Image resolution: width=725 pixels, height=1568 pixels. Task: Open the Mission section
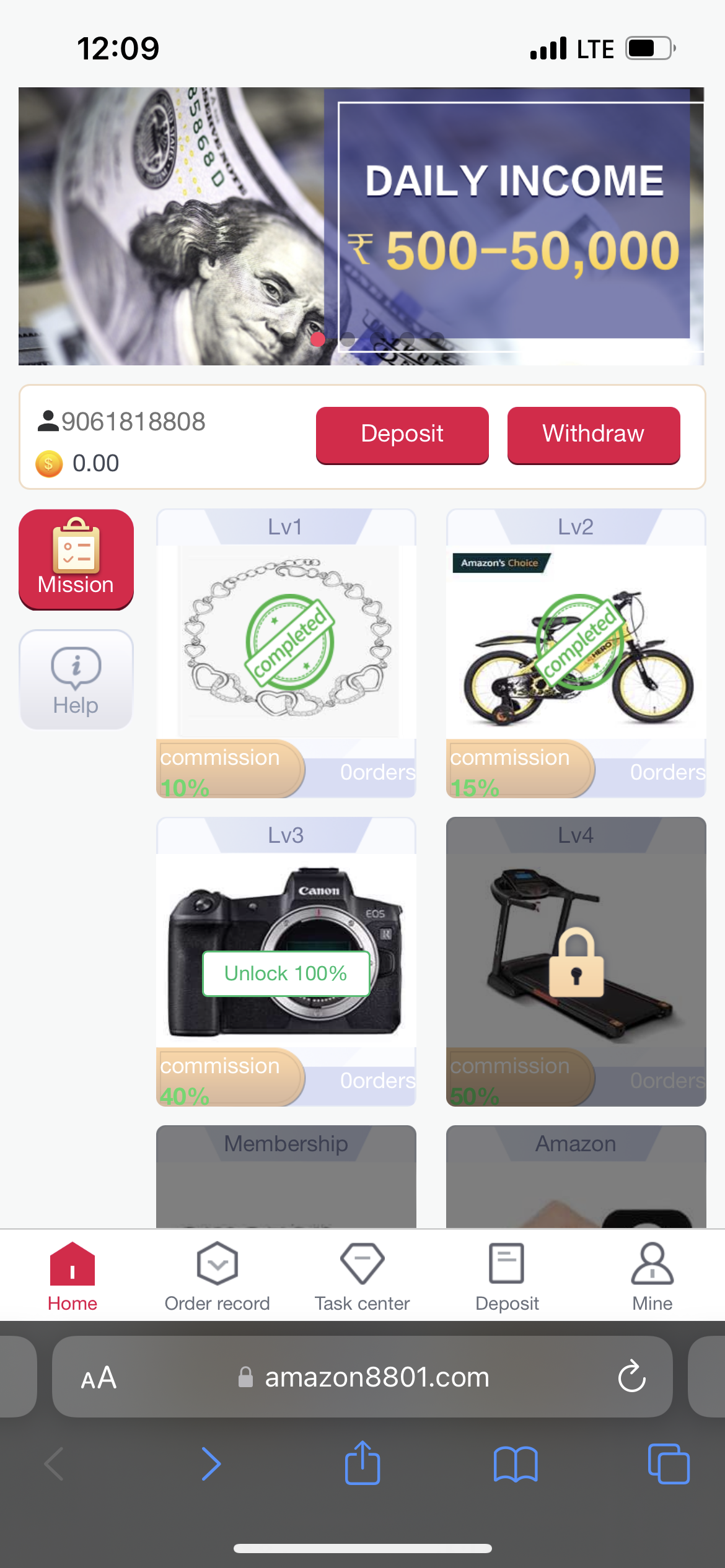pyautogui.click(x=76, y=559)
